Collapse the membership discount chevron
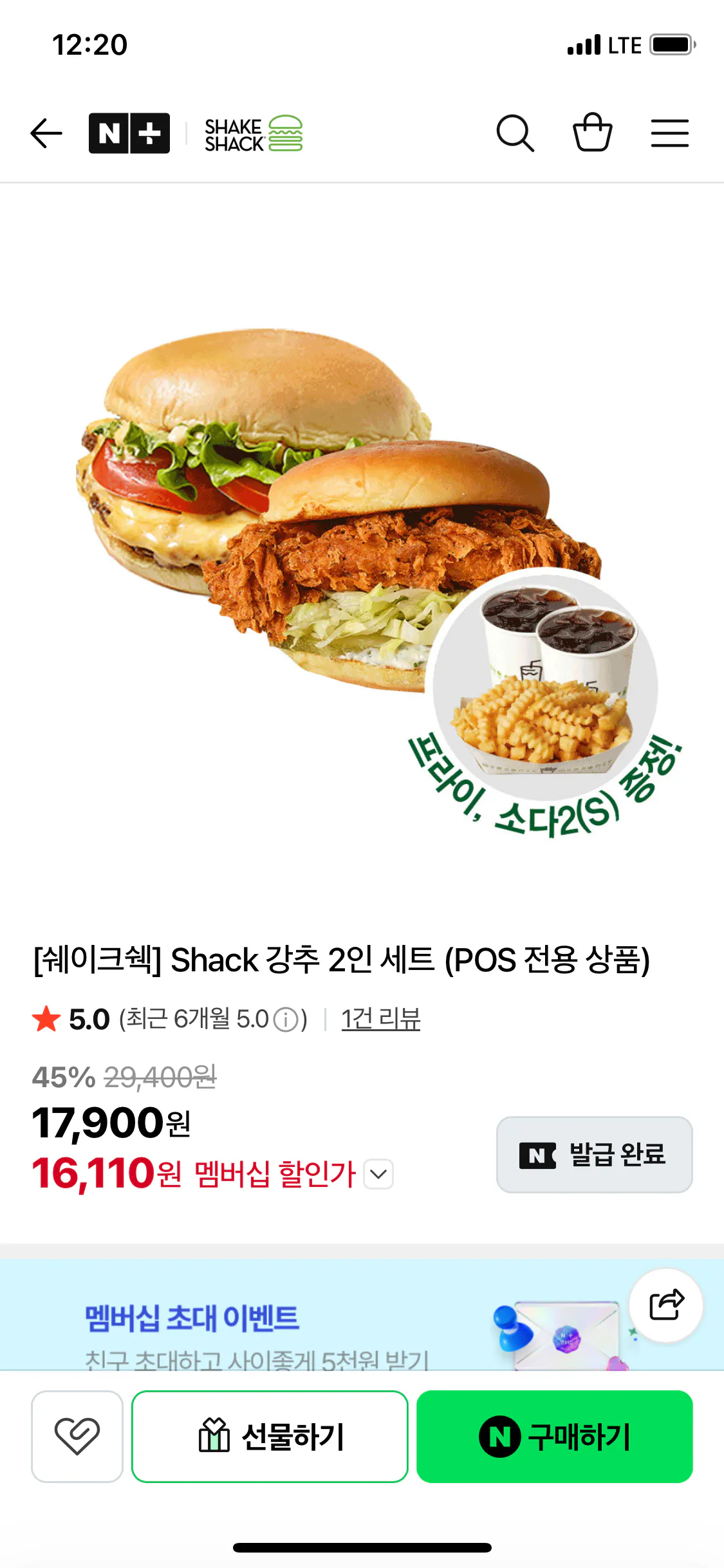 click(378, 1173)
